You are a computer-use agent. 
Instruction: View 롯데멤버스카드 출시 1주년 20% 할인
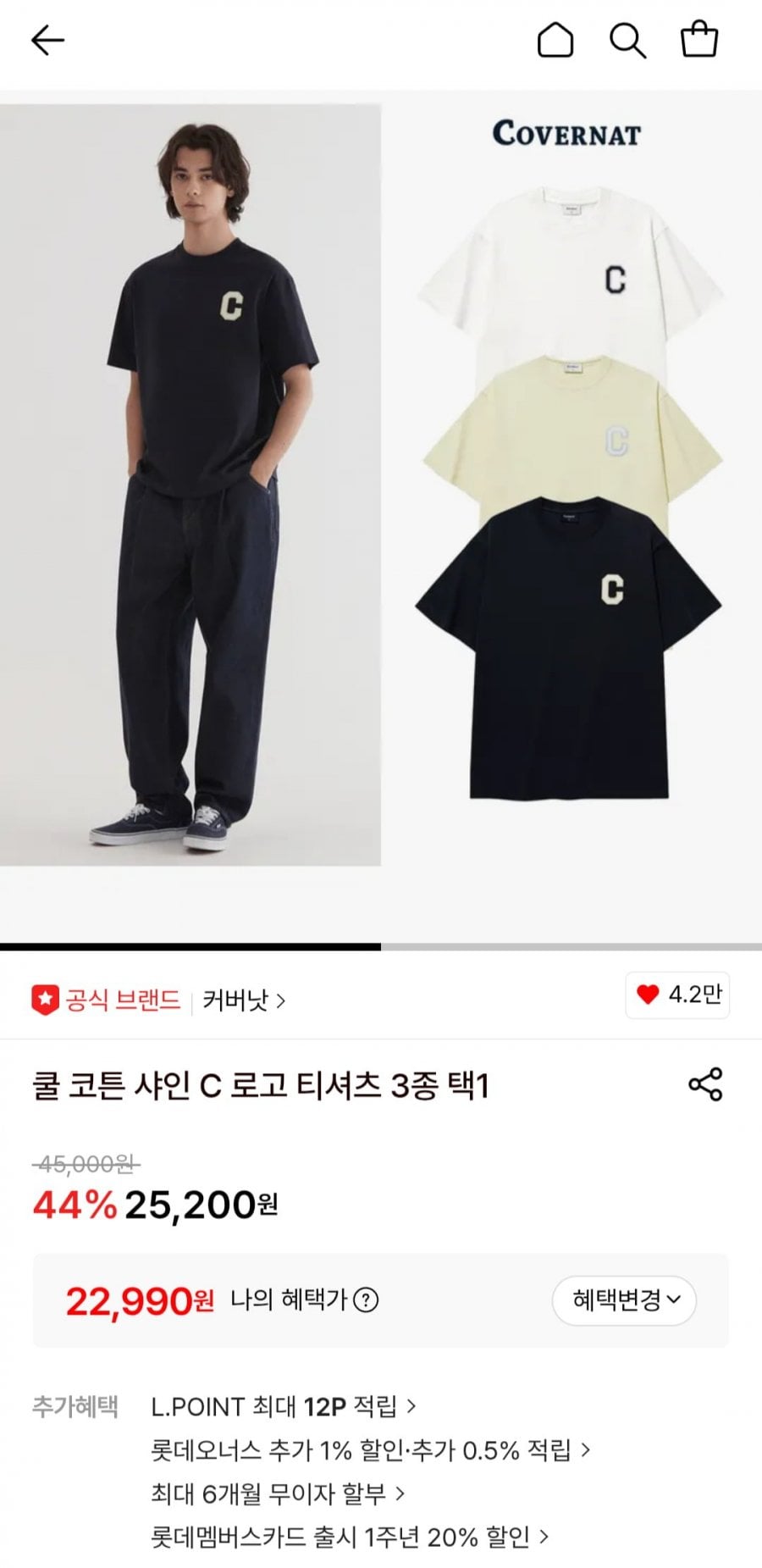pos(349,1537)
